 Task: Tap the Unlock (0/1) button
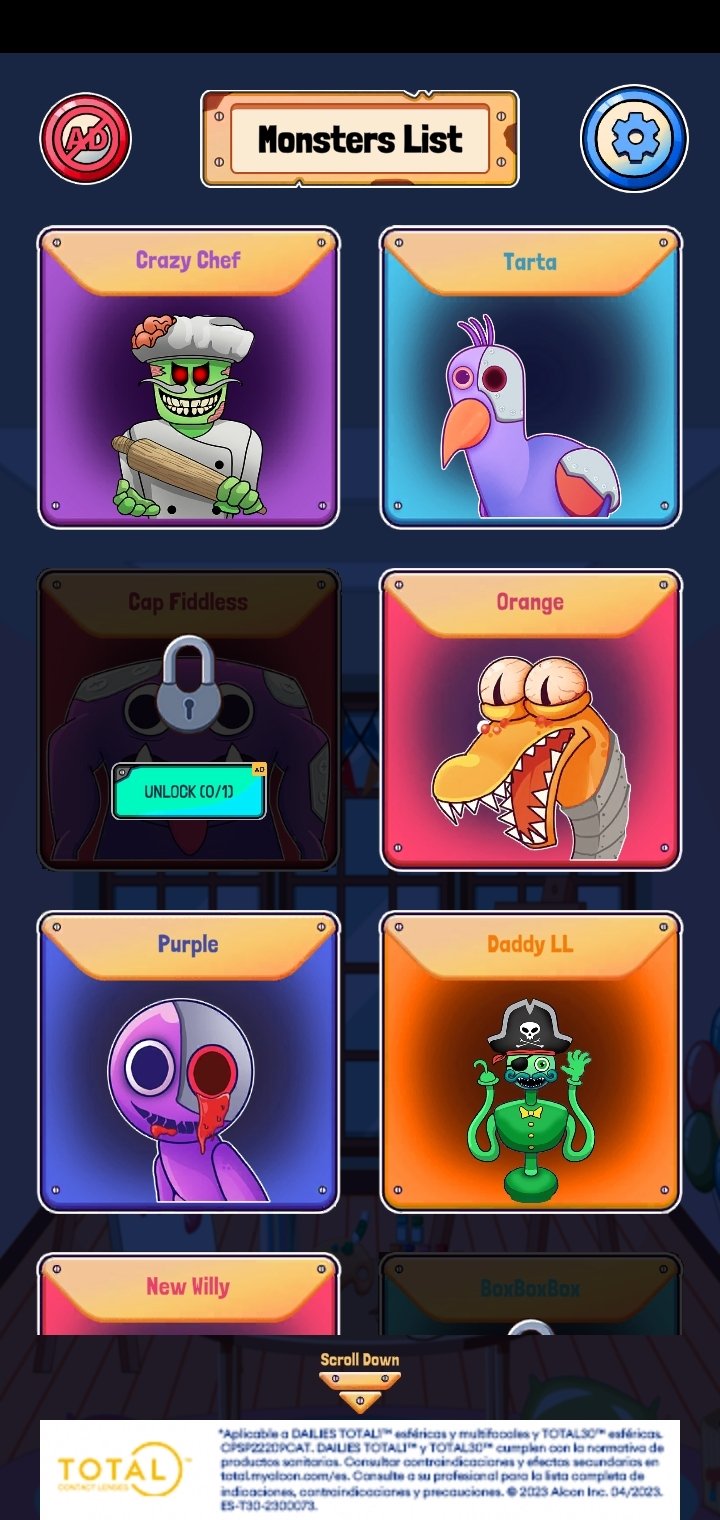coord(189,791)
